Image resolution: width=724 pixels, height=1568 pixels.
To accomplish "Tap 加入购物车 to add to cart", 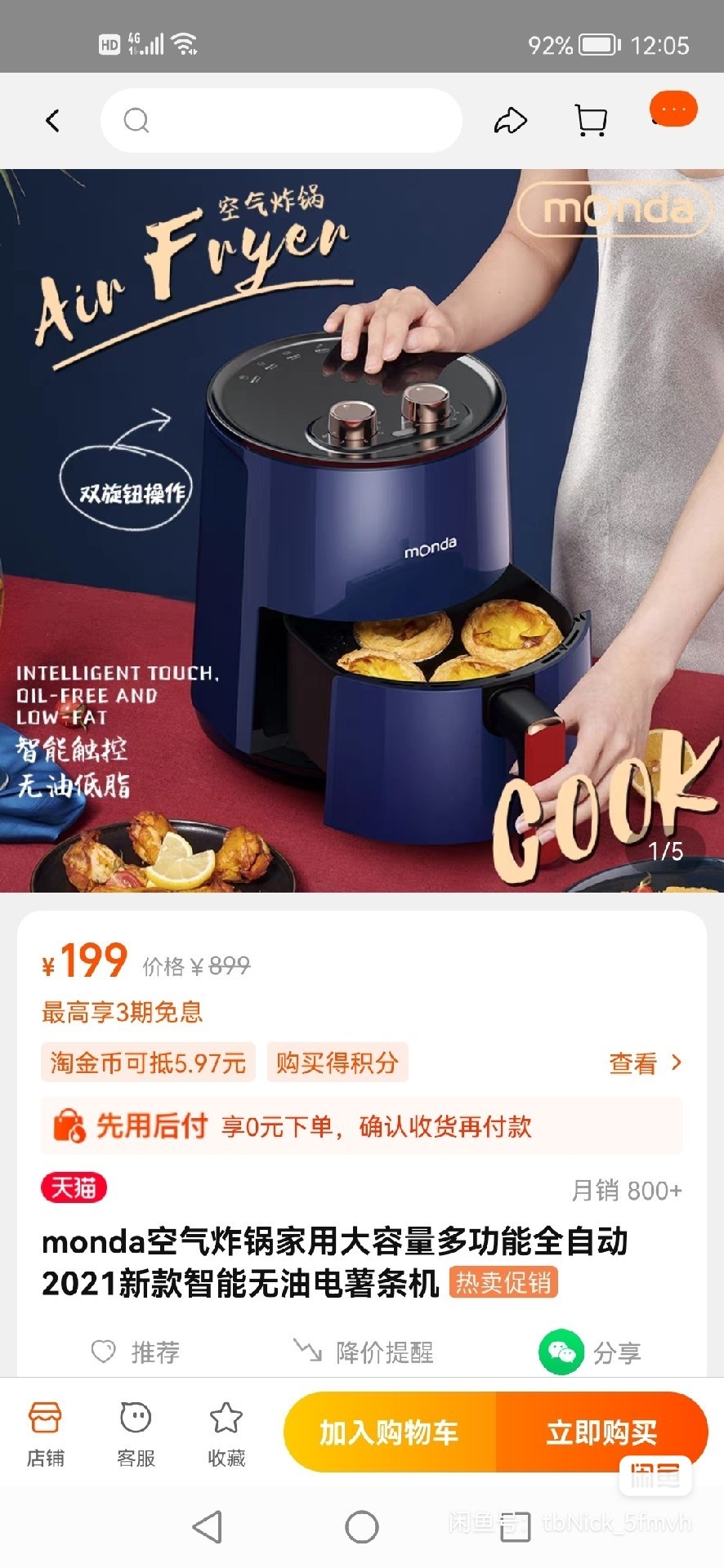I will [x=389, y=1432].
